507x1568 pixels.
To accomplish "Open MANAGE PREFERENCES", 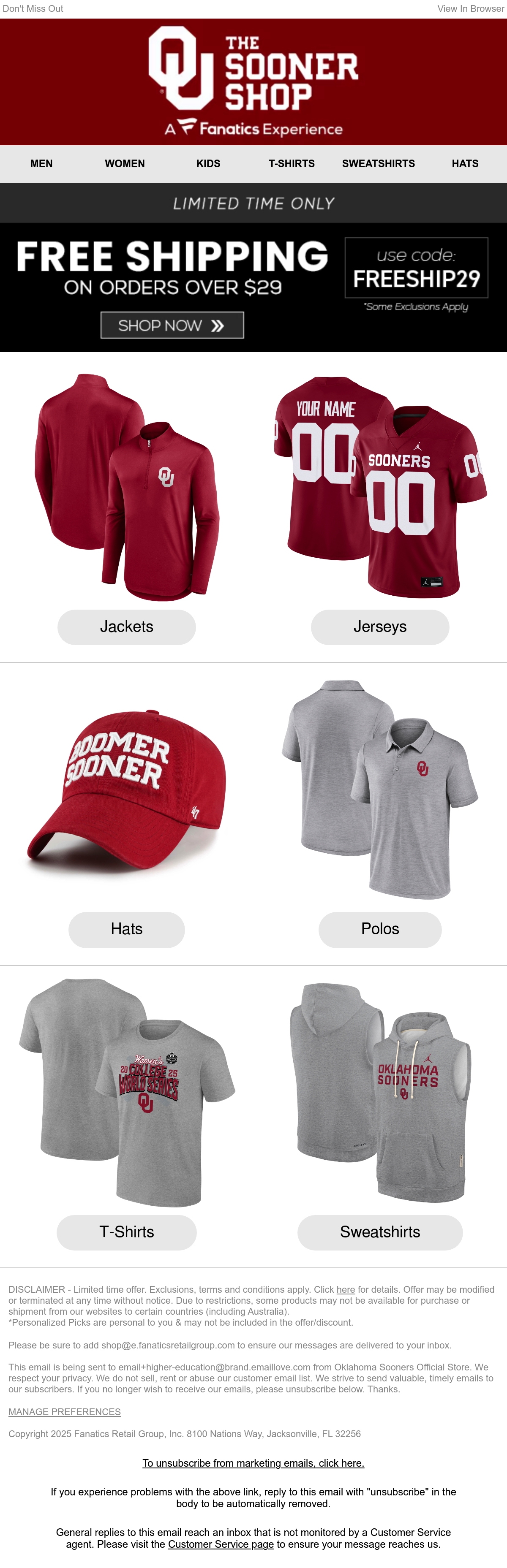I will click(65, 1411).
